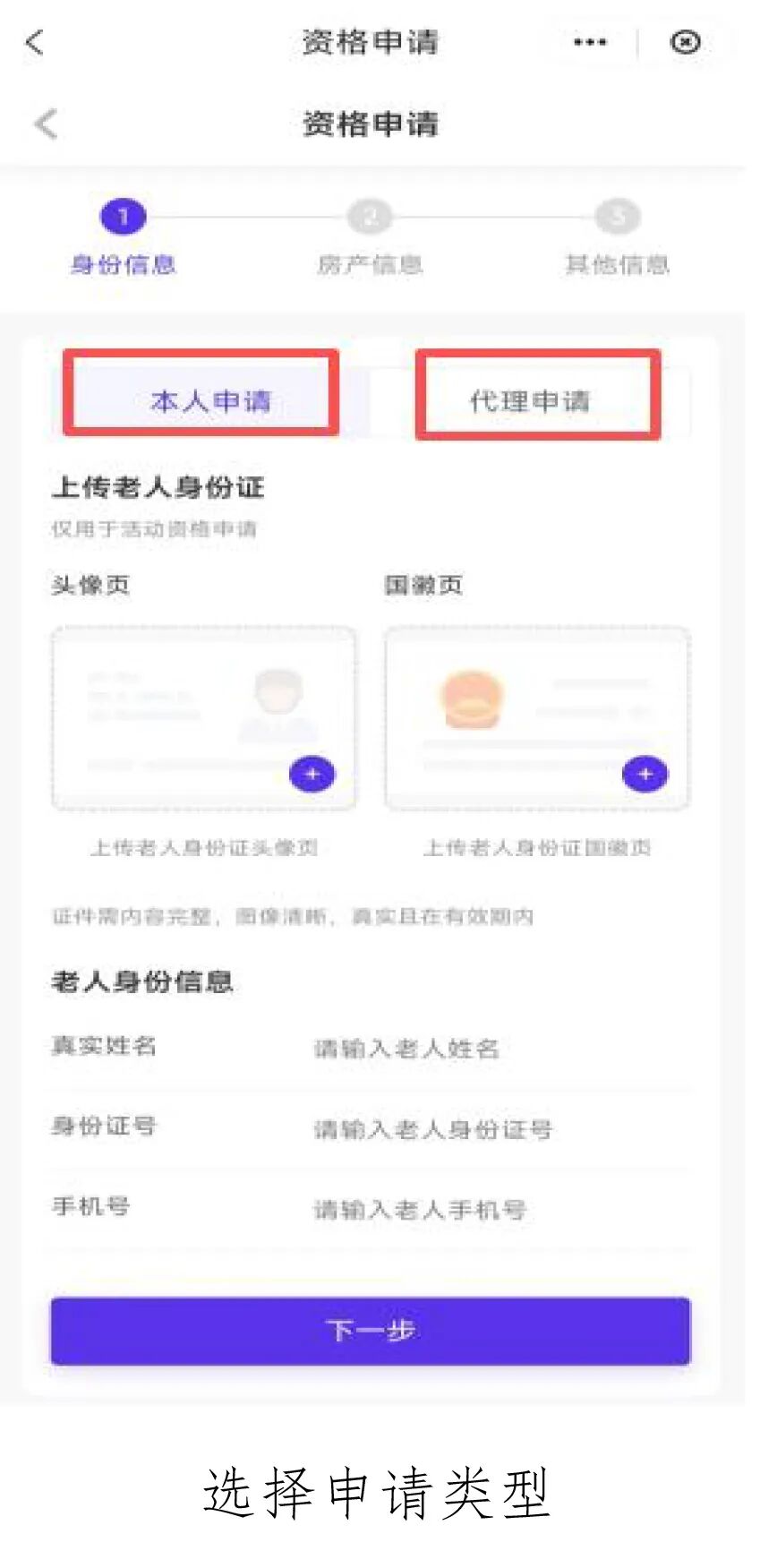
Task: Continue with the 下一步 button
Action: pyautogui.click(x=371, y=1331)
